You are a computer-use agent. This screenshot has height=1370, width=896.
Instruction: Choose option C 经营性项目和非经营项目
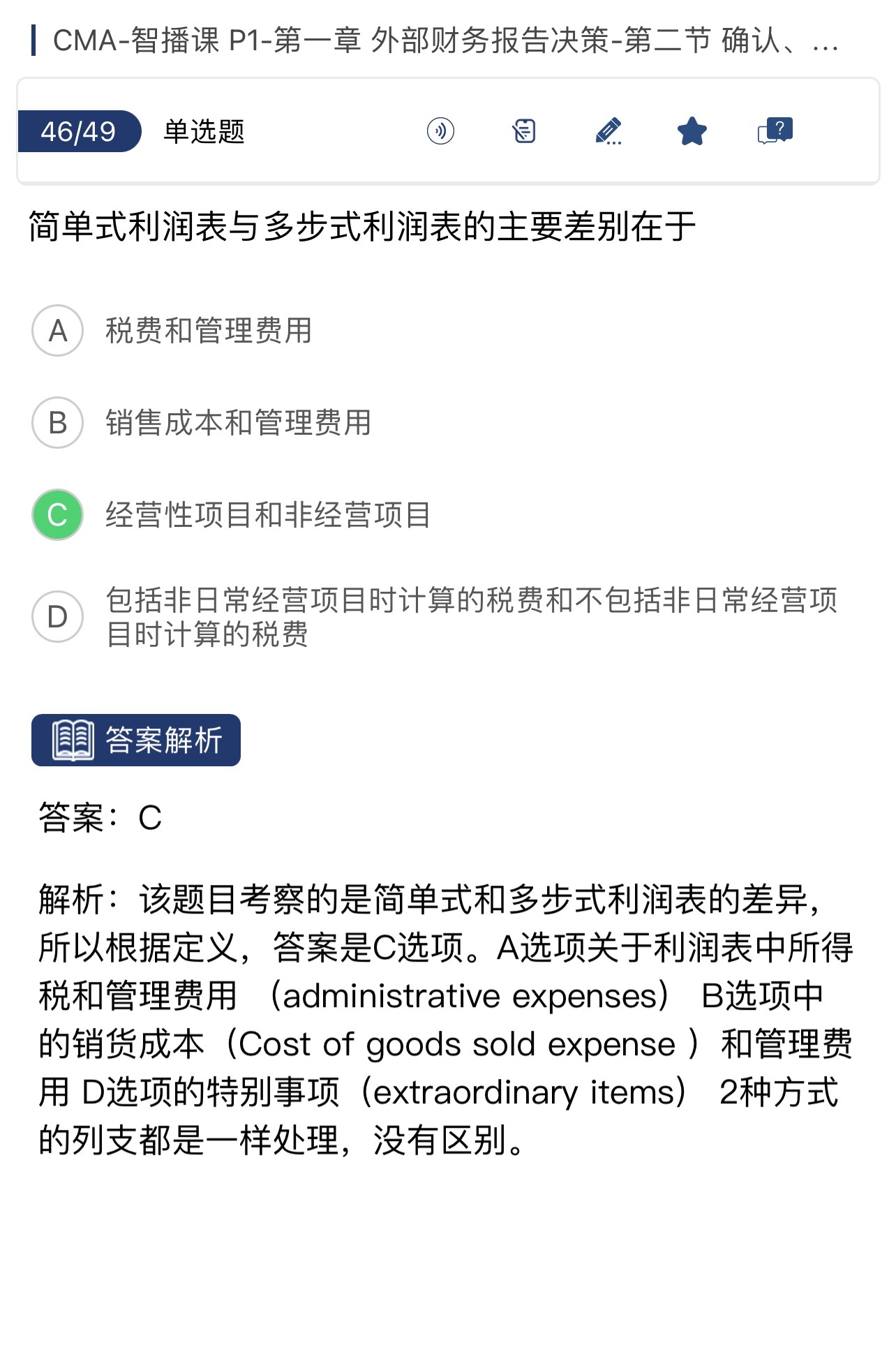[58, 515]
